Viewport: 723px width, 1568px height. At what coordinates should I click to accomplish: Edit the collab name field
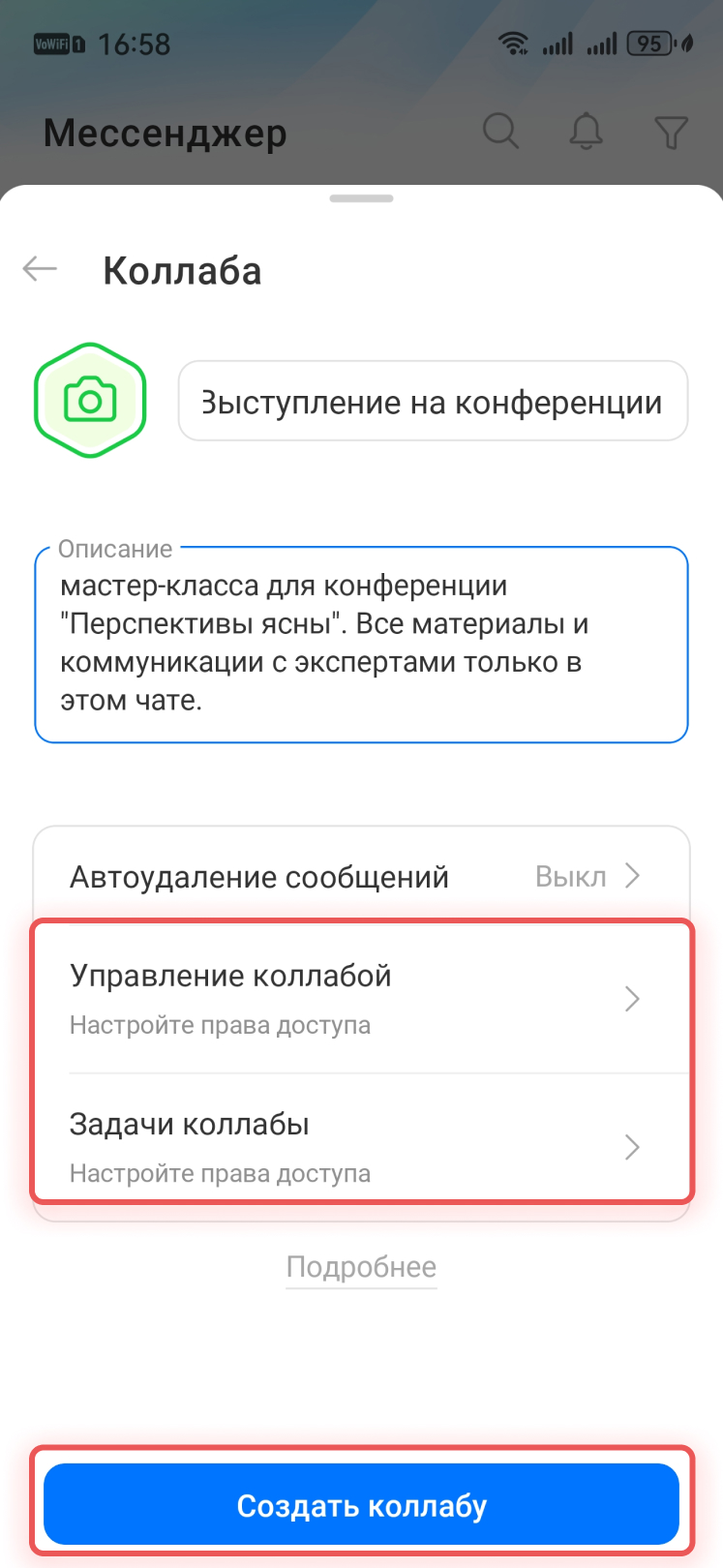click(433, 401)
